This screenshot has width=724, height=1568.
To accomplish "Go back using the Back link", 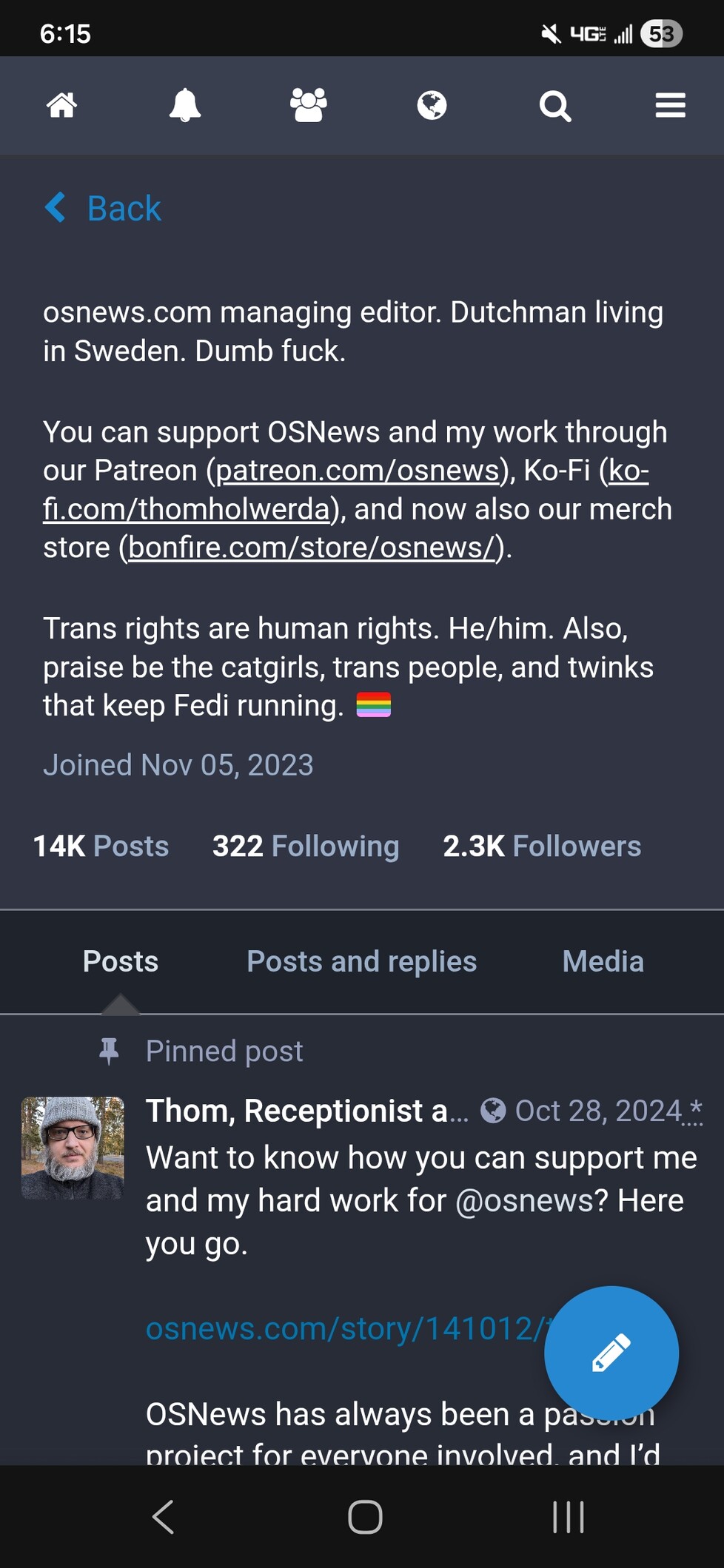I will pyautogui.click(x=104, y=208).
